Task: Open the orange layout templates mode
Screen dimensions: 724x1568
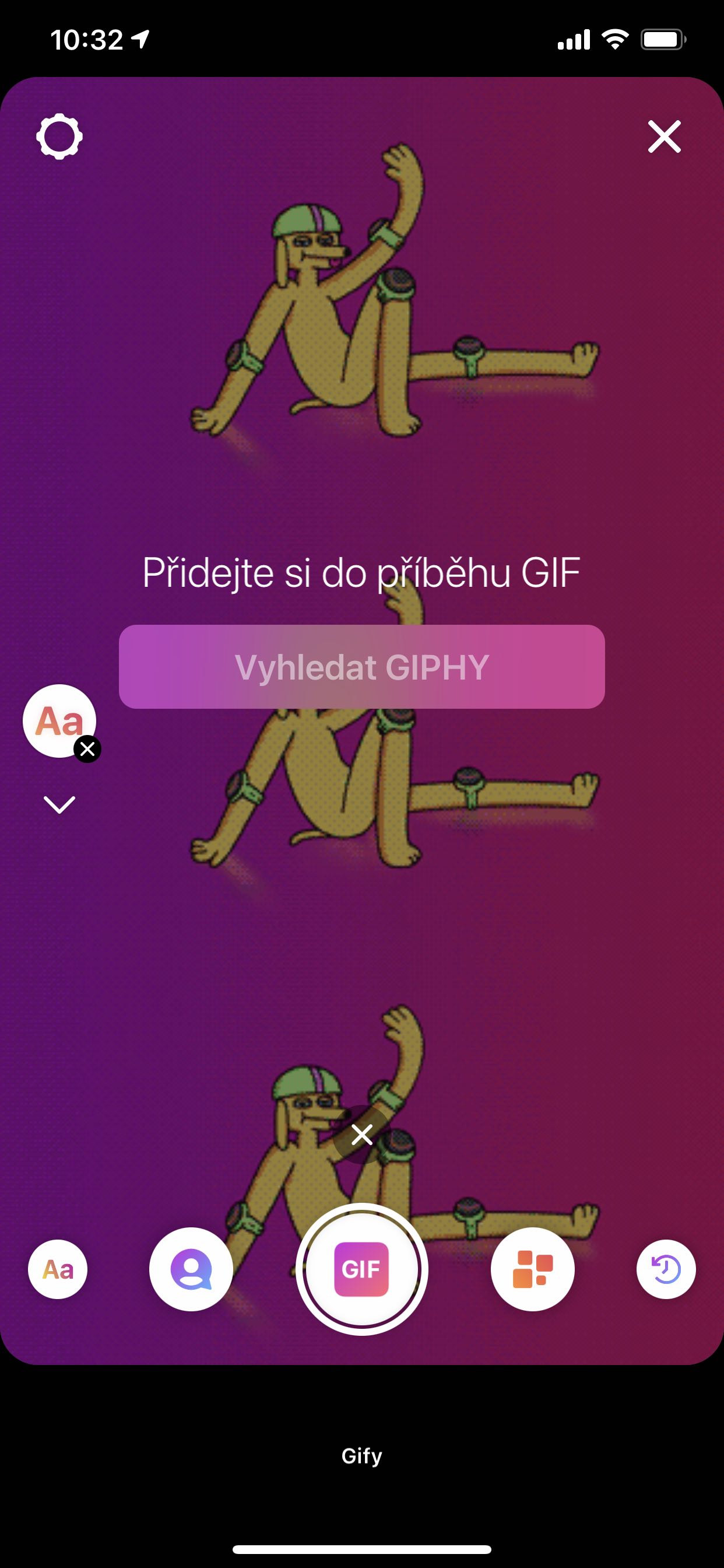Action: [532, 1269]
